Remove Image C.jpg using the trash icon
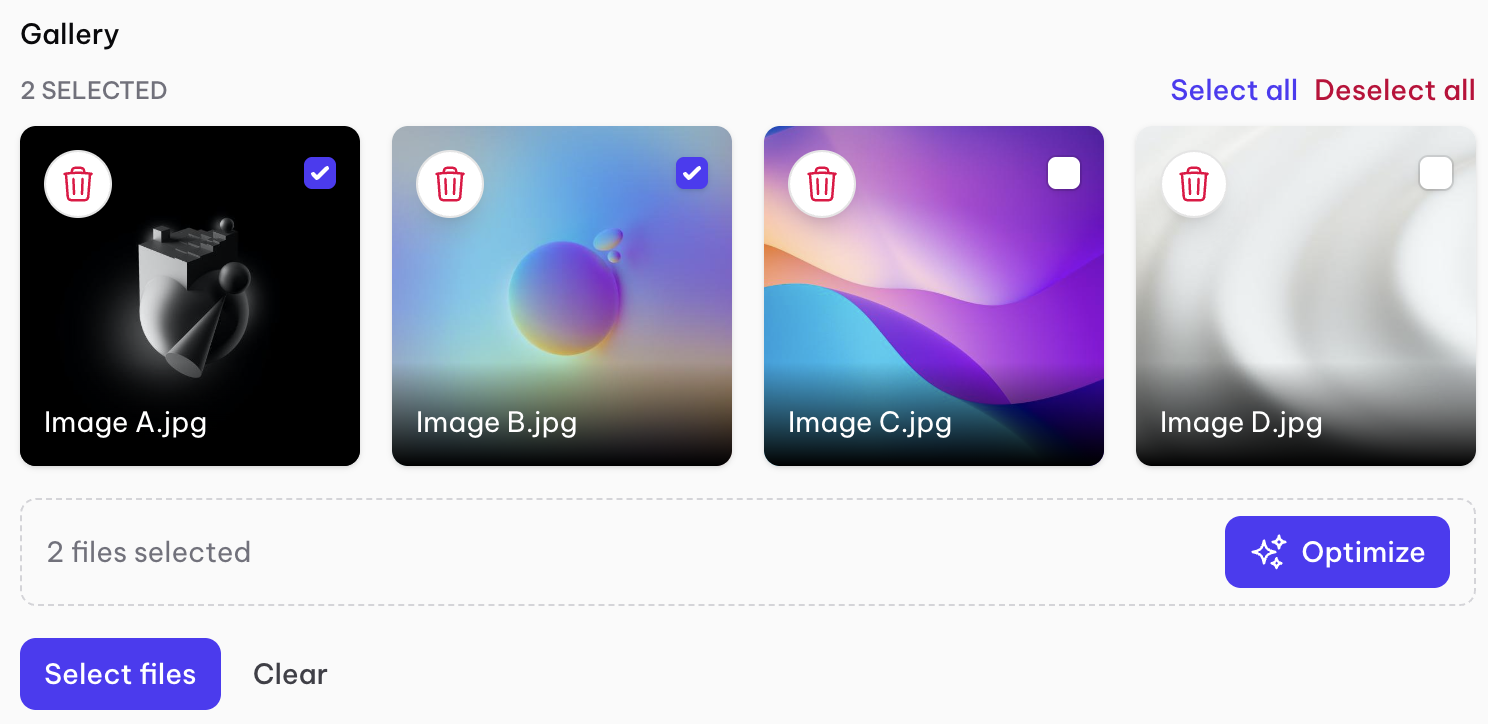 pos(822,184)
